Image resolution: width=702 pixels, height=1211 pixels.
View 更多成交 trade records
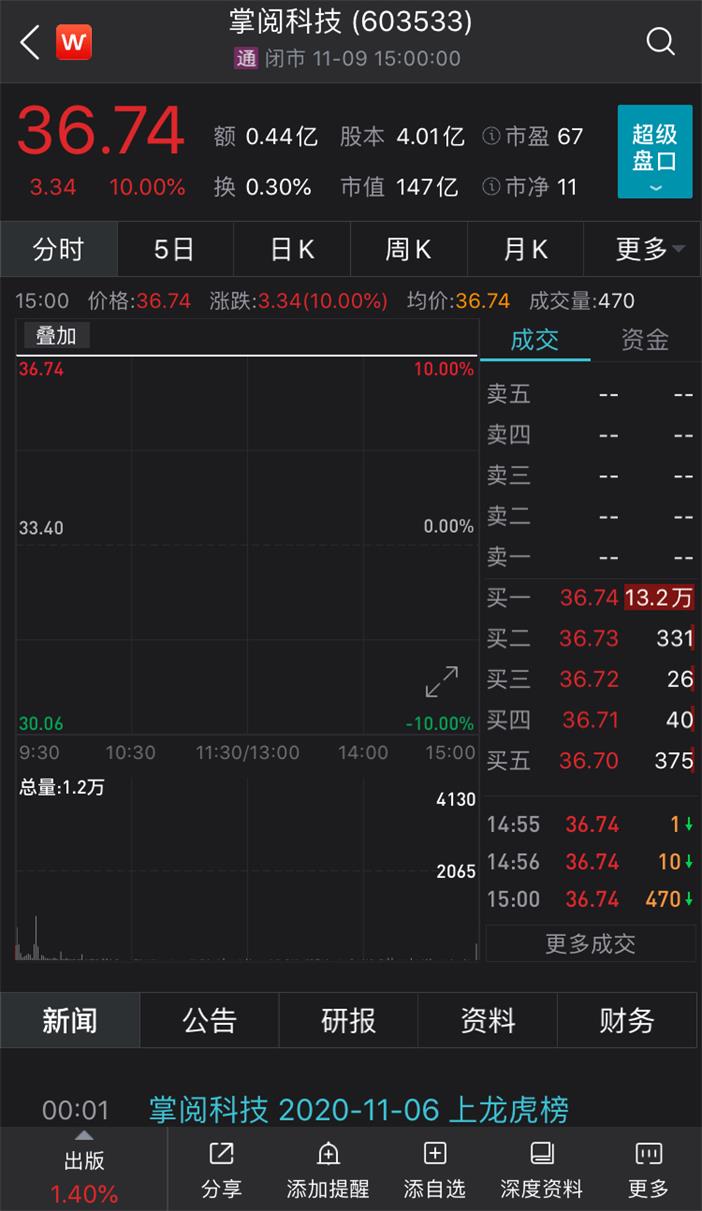click(x=590, y=944)
